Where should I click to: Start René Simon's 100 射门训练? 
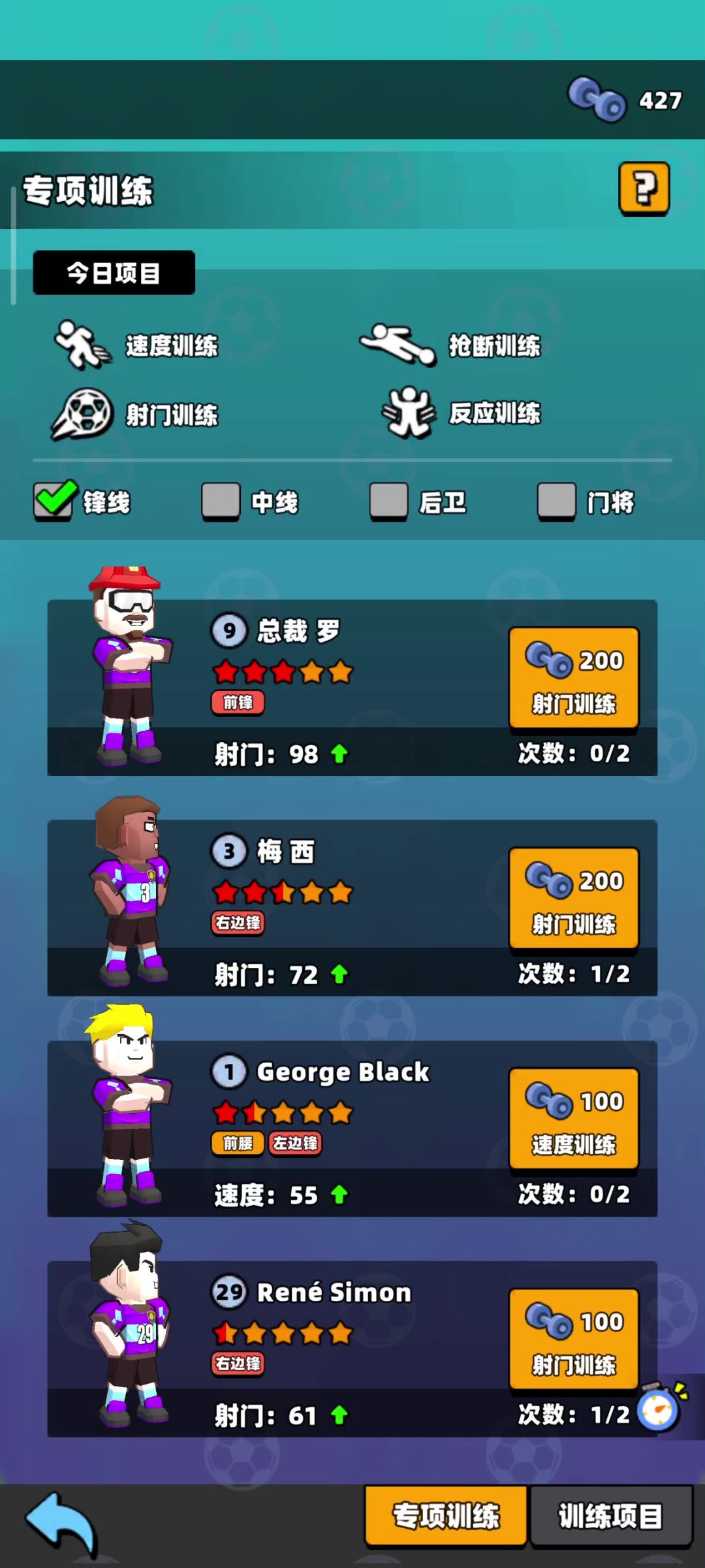(574, 1339)
